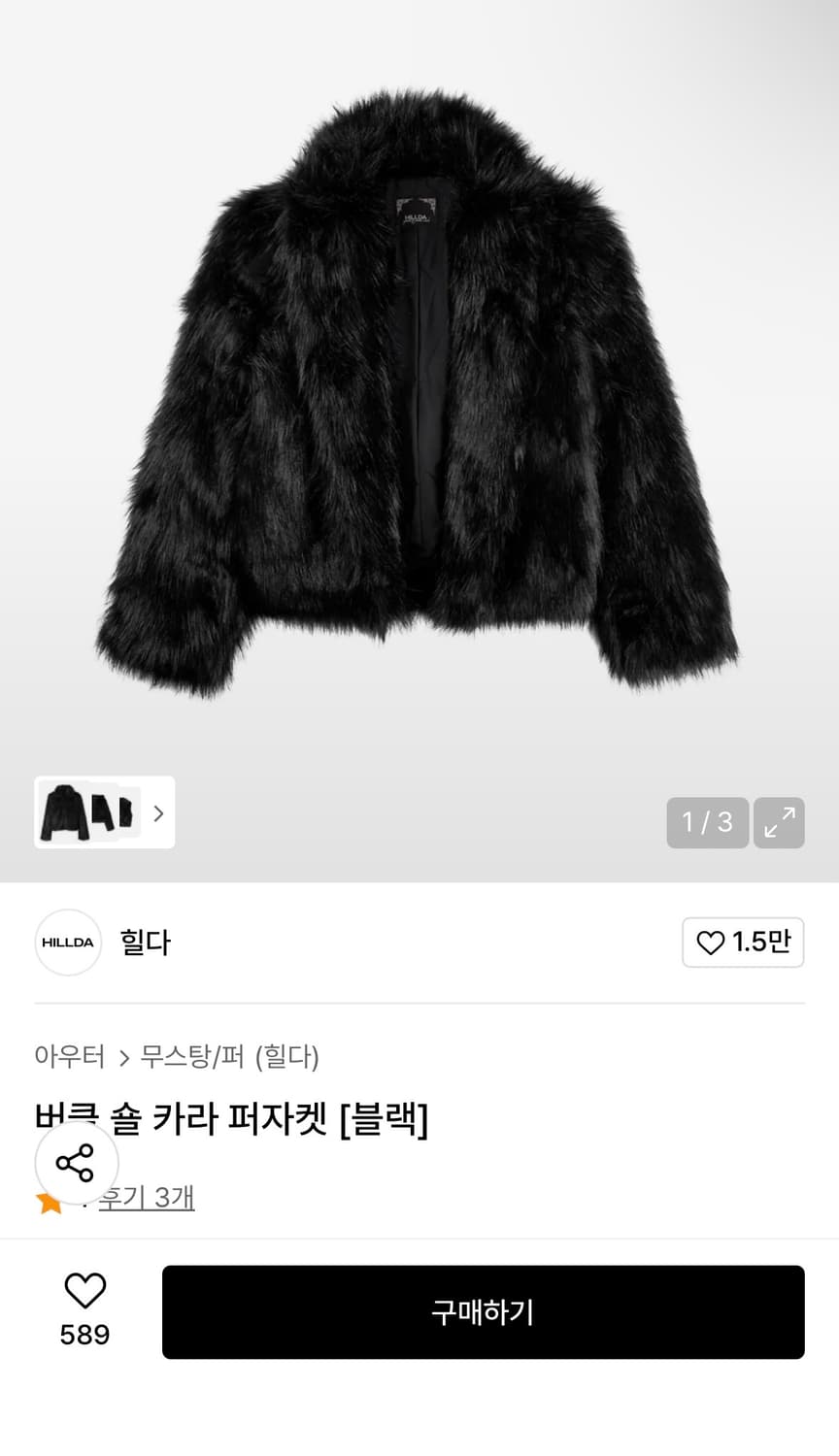
Task: Open 후기 3개 to read reviews
Action: click(x=147, y=1200)
